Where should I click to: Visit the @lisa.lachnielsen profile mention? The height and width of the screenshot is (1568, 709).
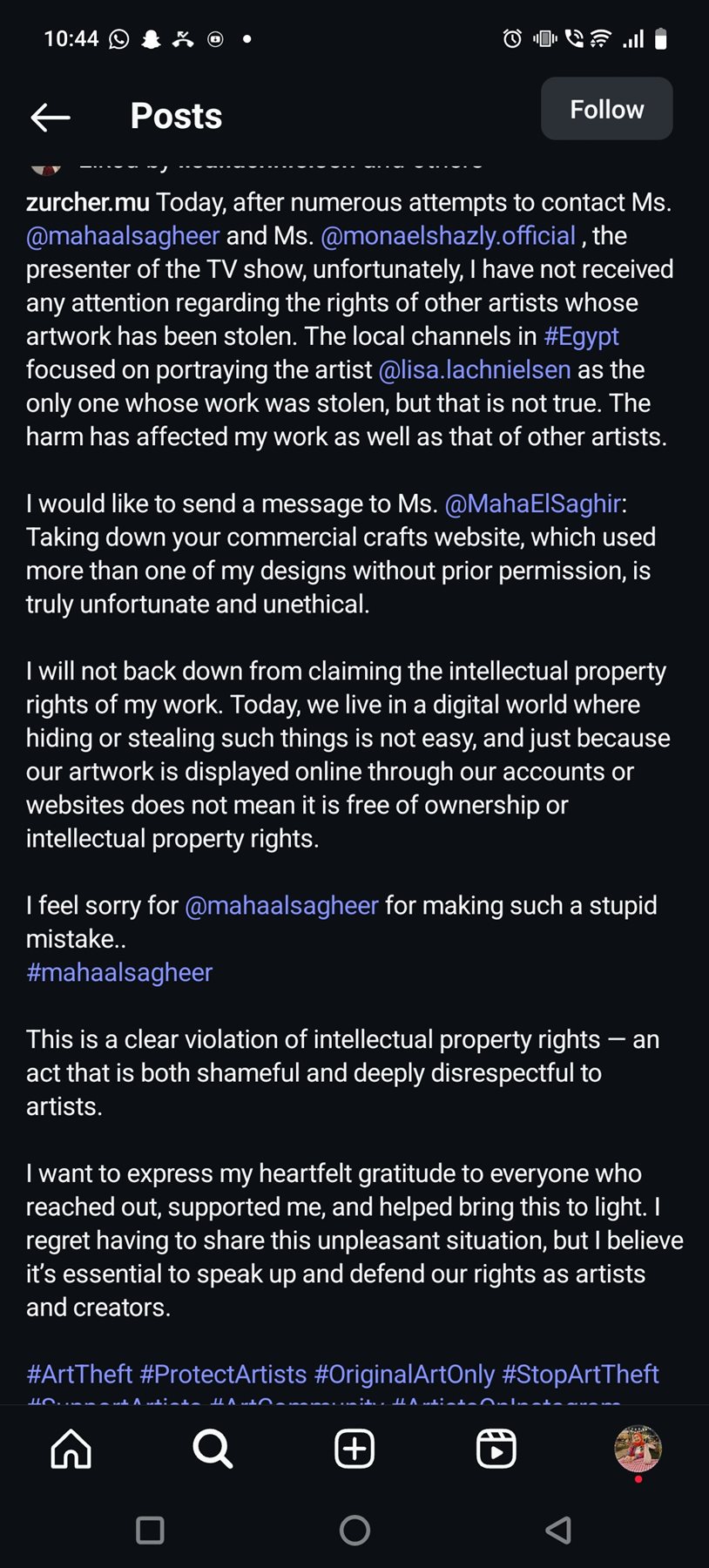[475, 370]
